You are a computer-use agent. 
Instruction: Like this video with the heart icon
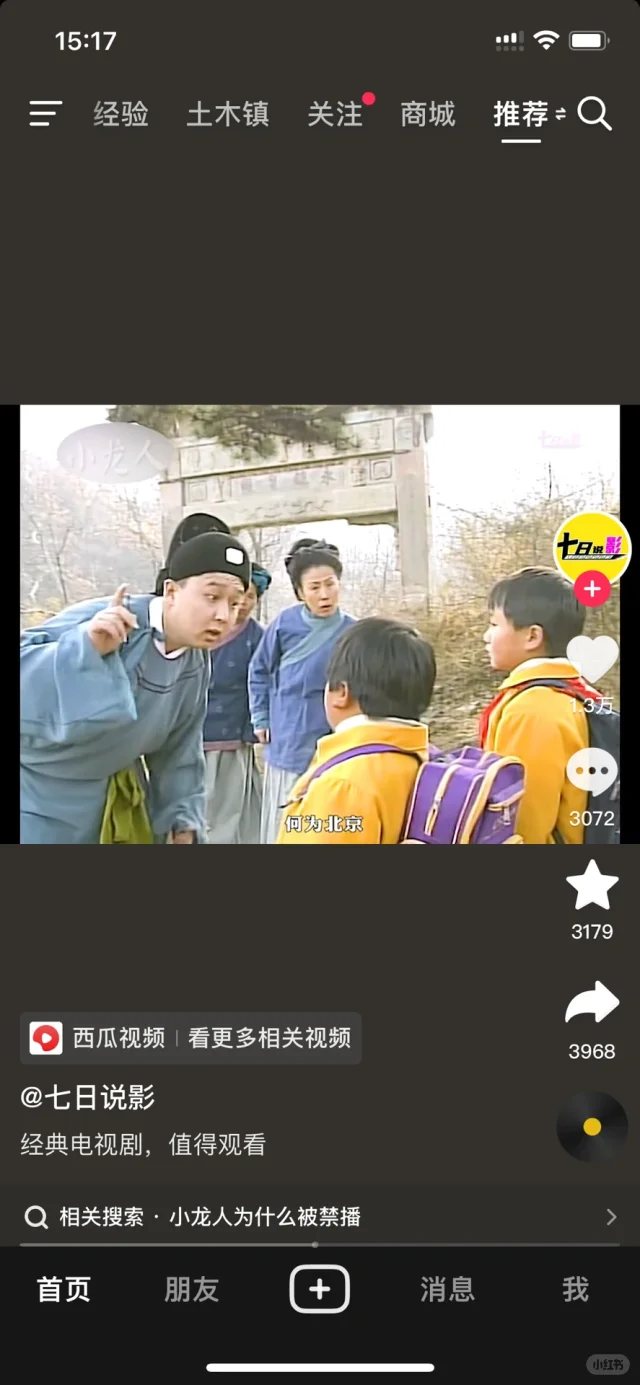pyautogui.click(x=592, y=659)
